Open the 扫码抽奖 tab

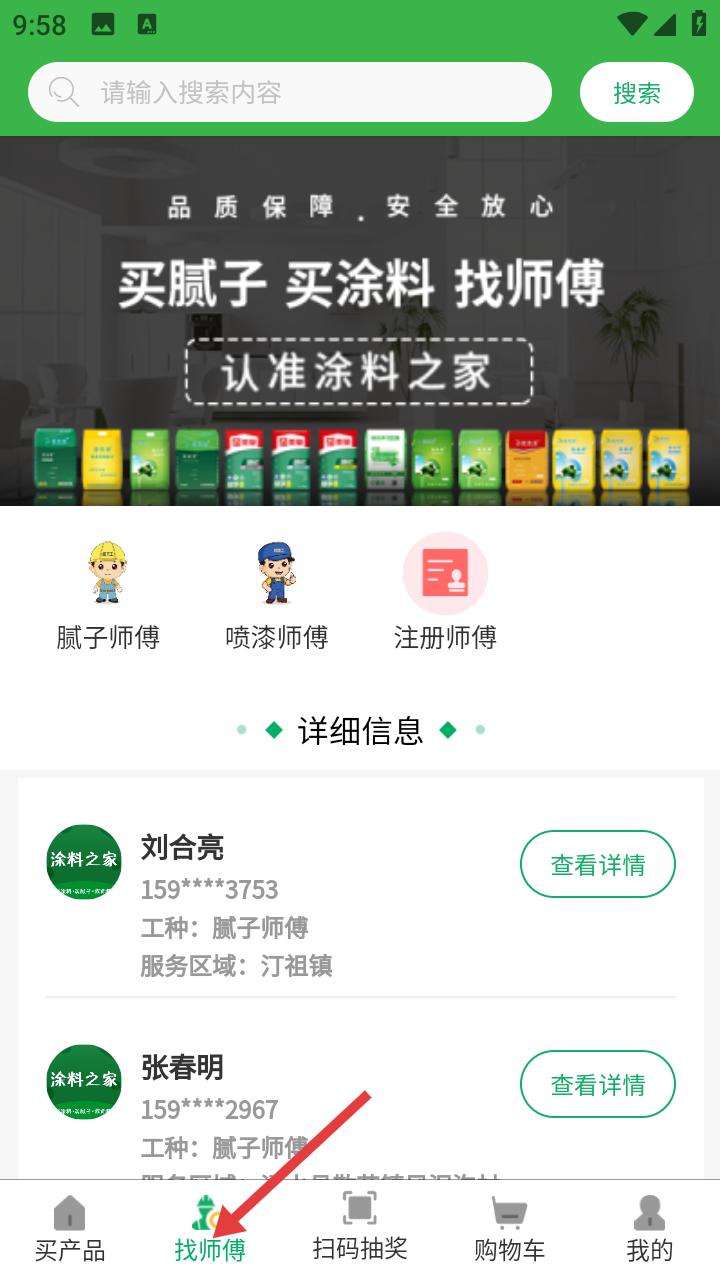point(360,1226)
